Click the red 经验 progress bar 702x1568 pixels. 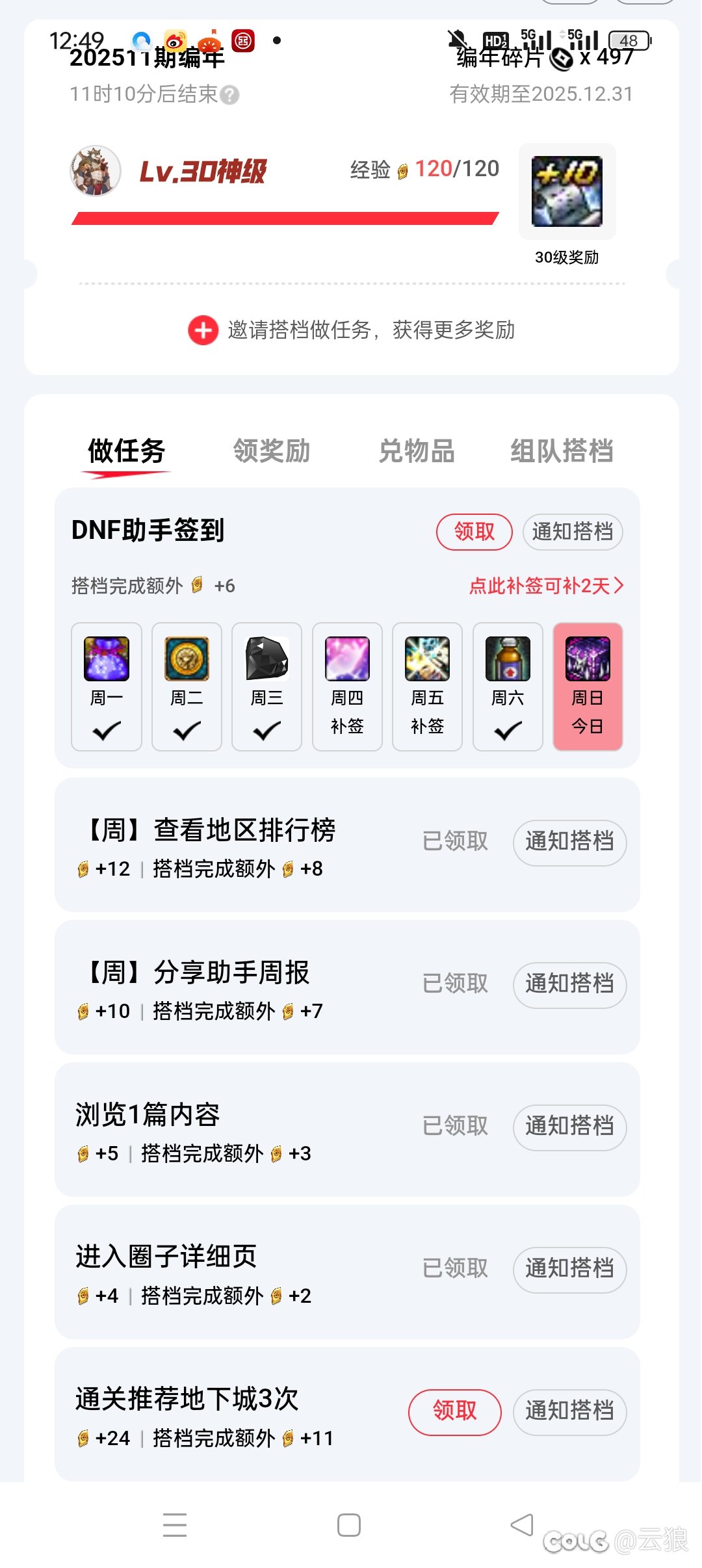click(x=285, y=215)
